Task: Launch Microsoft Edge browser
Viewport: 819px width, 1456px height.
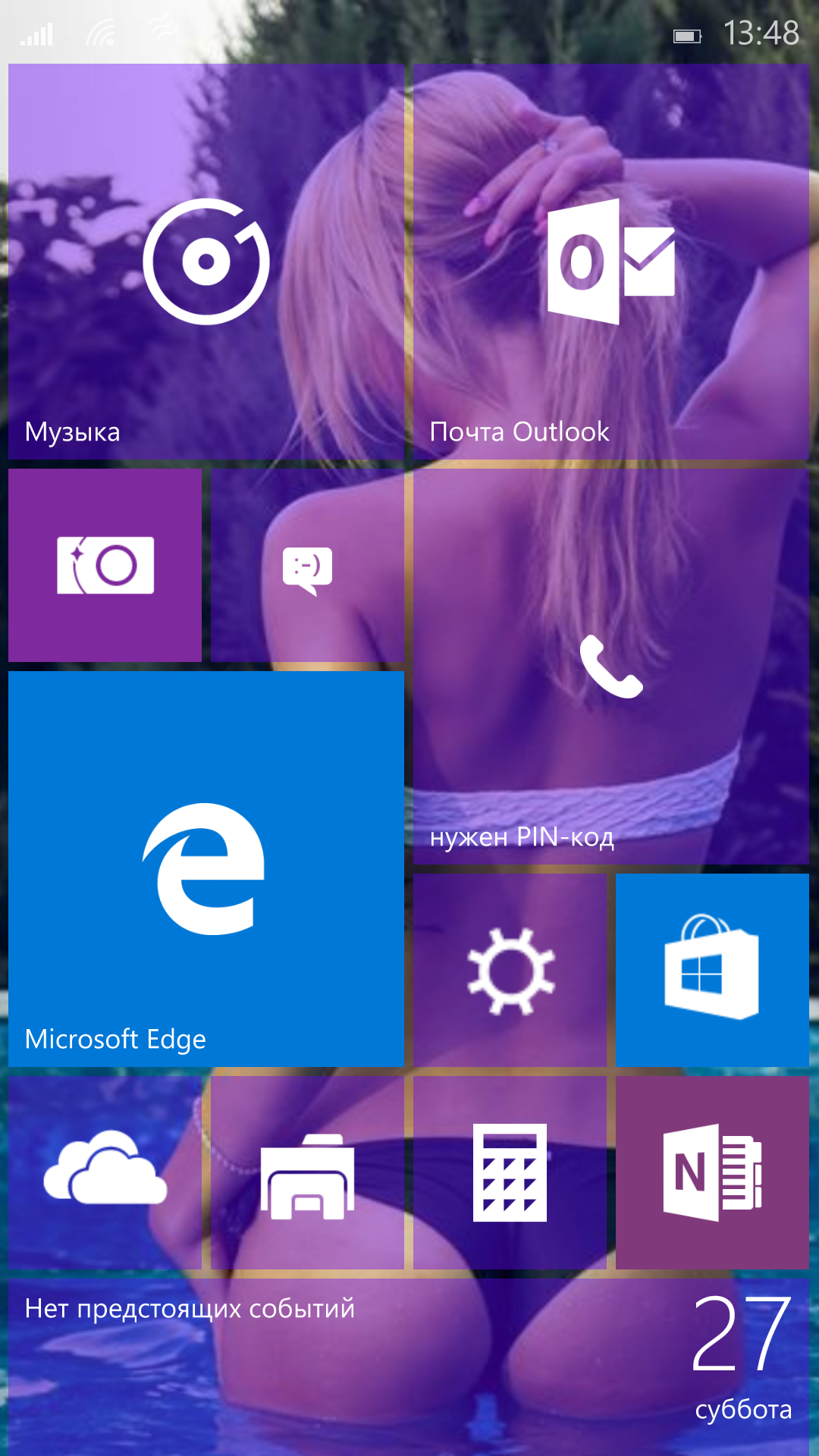Action: [x=206, y=869]
